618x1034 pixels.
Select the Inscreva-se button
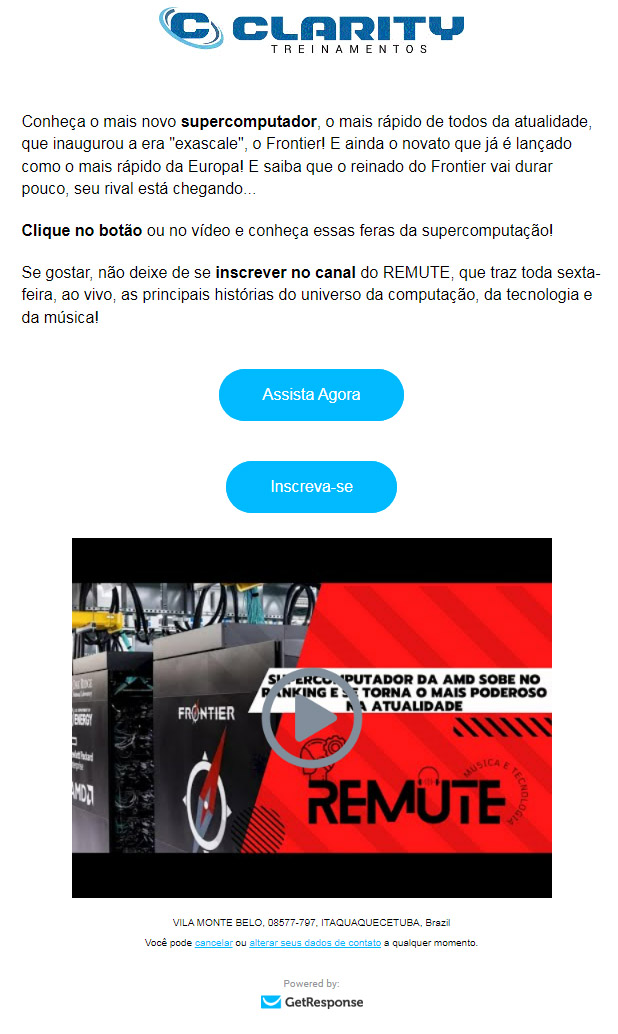tap(311, 487)
